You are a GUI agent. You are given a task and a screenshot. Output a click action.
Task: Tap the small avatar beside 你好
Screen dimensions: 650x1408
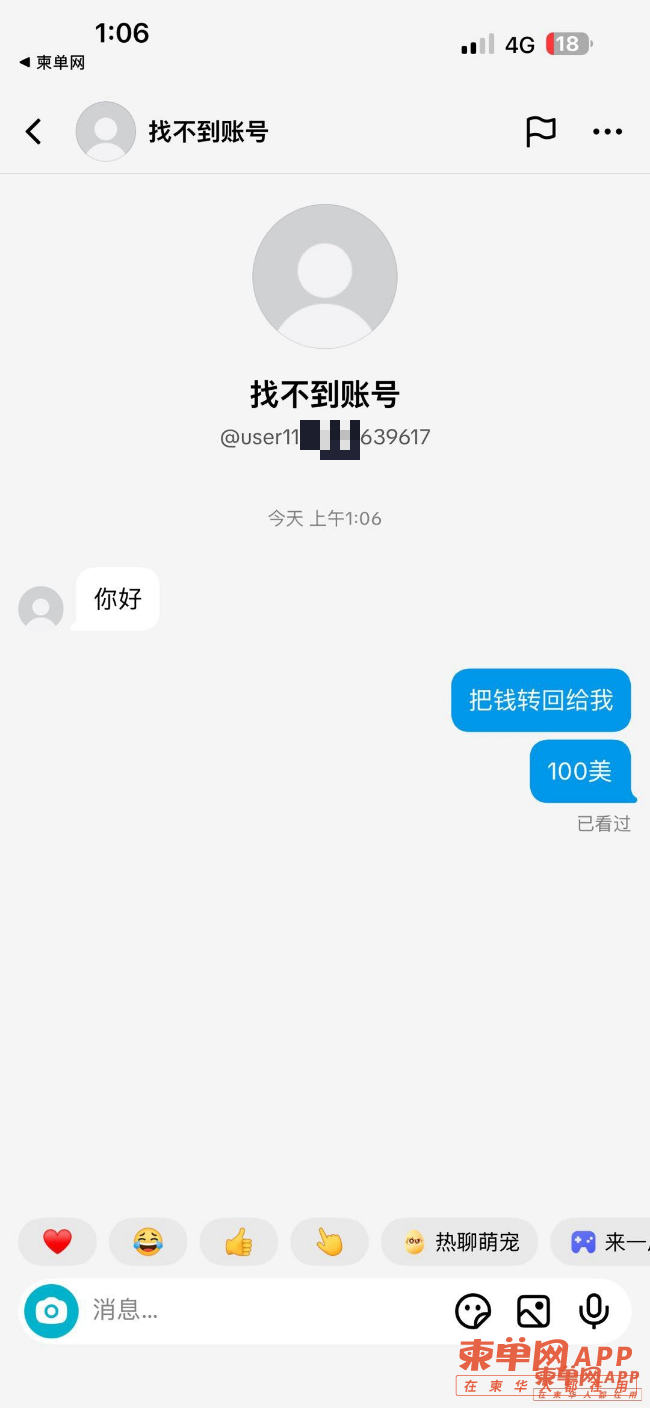coord(41,608)
